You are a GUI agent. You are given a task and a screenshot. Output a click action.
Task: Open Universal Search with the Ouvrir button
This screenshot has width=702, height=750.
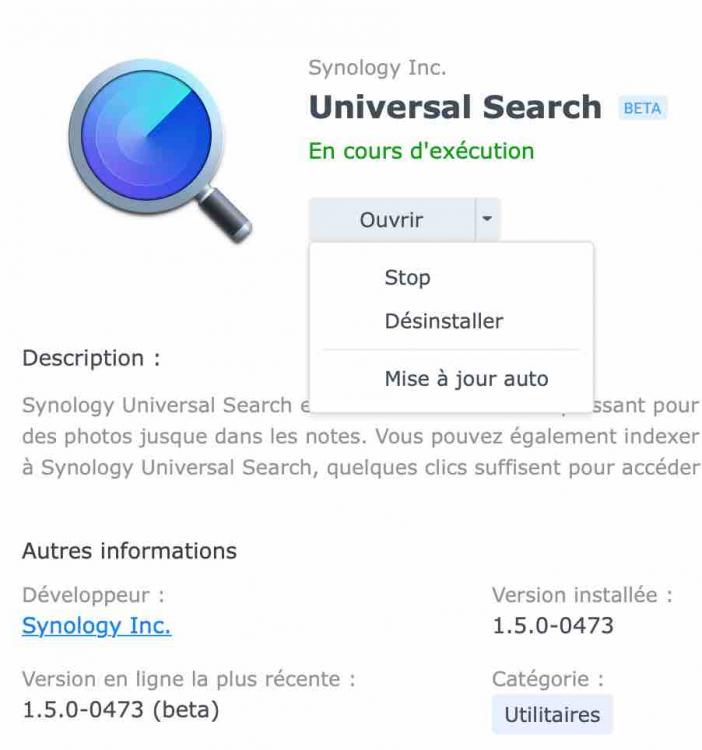[x=391, y=220]
